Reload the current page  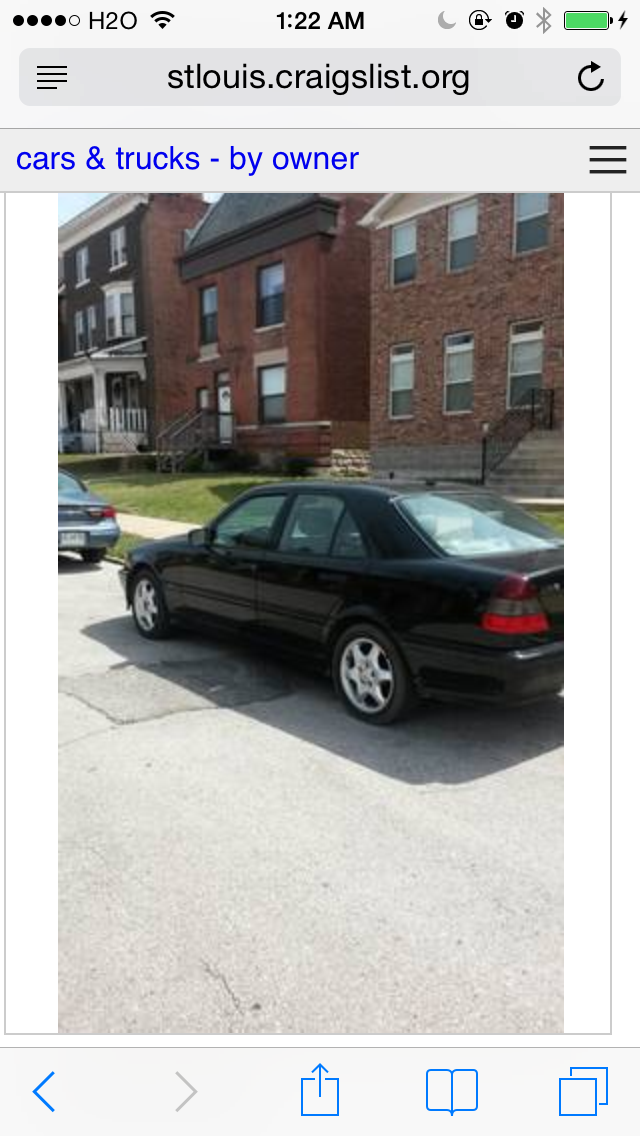click(x=591, y=77)
